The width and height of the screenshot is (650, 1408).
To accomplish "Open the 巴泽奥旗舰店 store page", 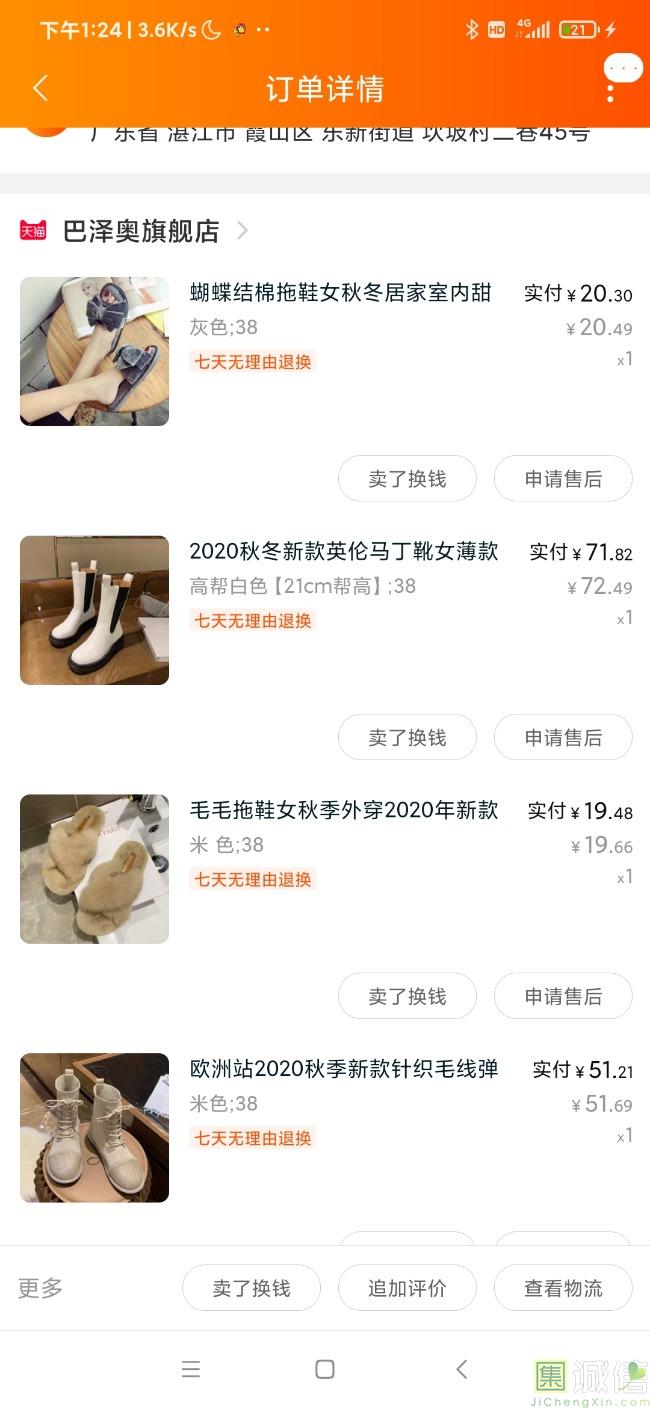I will (x=140, y=231).
